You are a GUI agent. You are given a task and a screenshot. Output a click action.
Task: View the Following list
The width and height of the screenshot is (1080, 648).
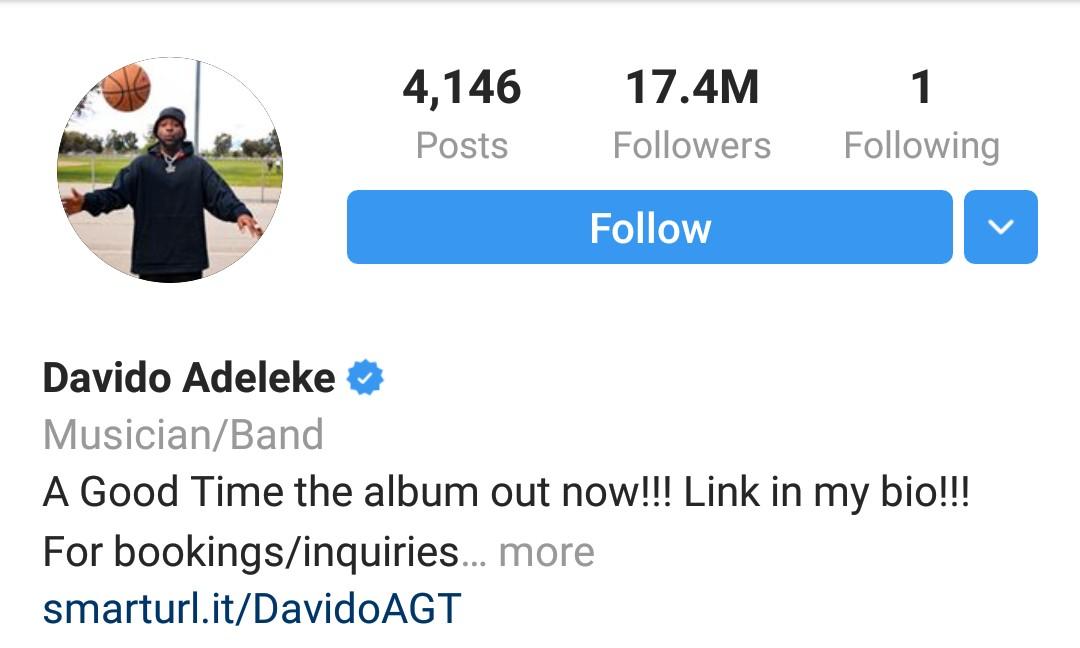click(921, 114)
